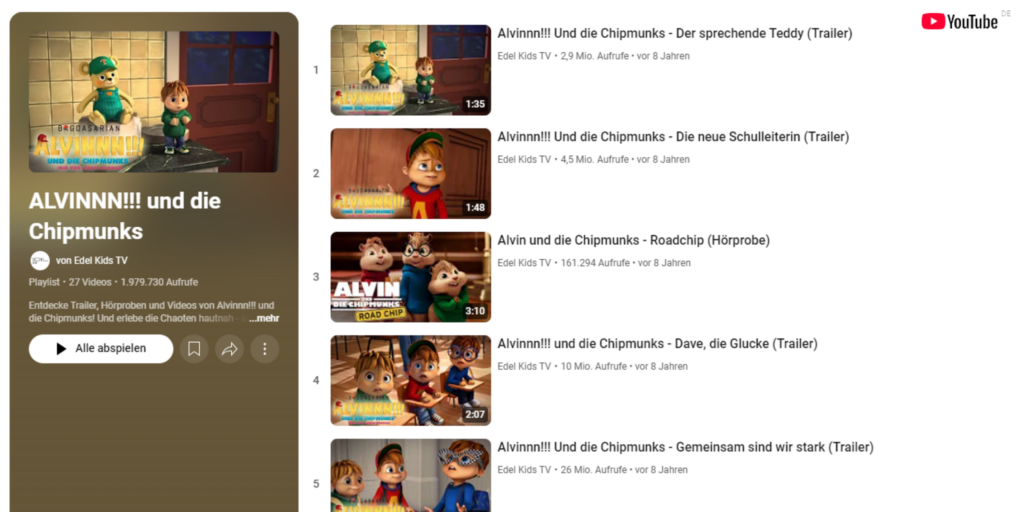Open the playlist overflow menu
1024x512 pixels.
click(x=264, y=349)
